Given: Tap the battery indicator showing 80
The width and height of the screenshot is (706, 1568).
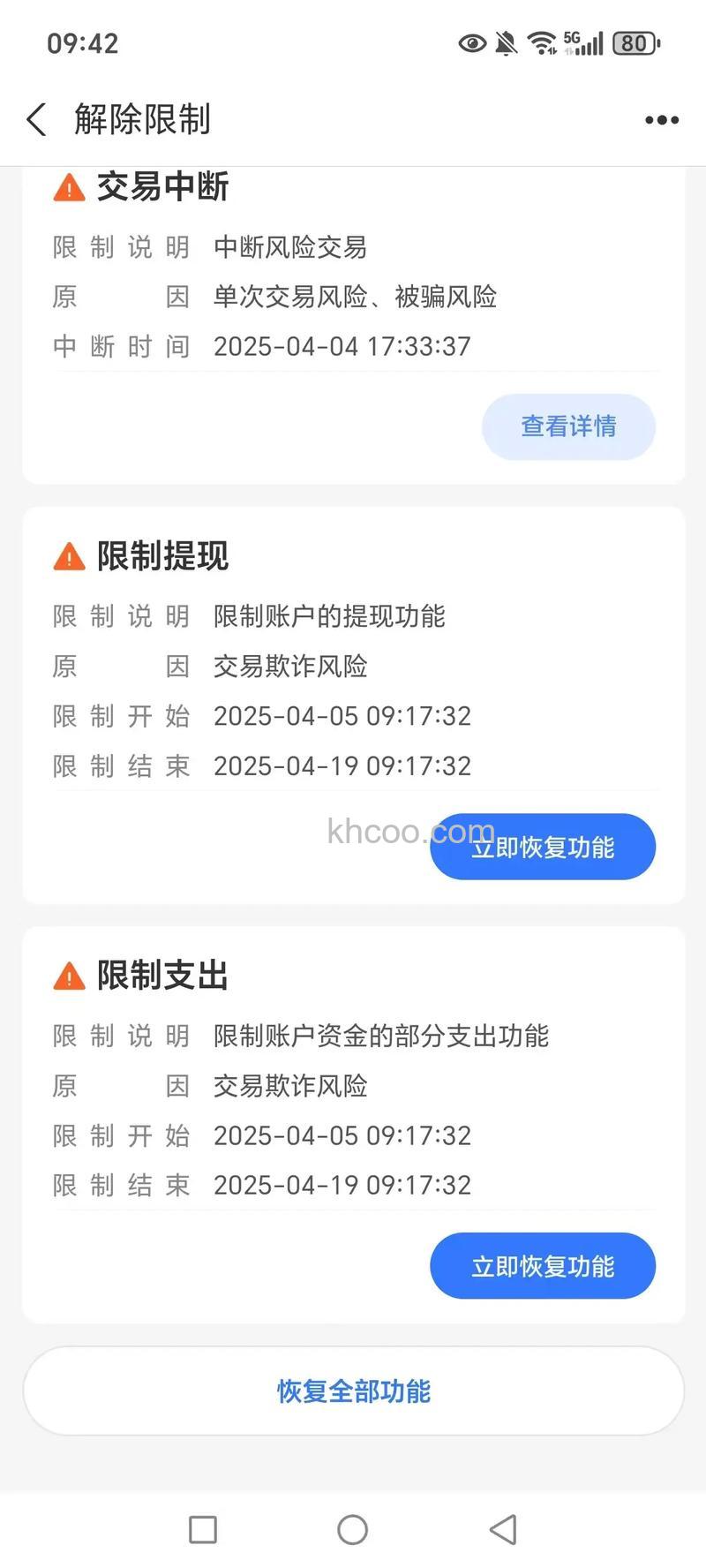Looking at the screenshot, I should [635, 42].
